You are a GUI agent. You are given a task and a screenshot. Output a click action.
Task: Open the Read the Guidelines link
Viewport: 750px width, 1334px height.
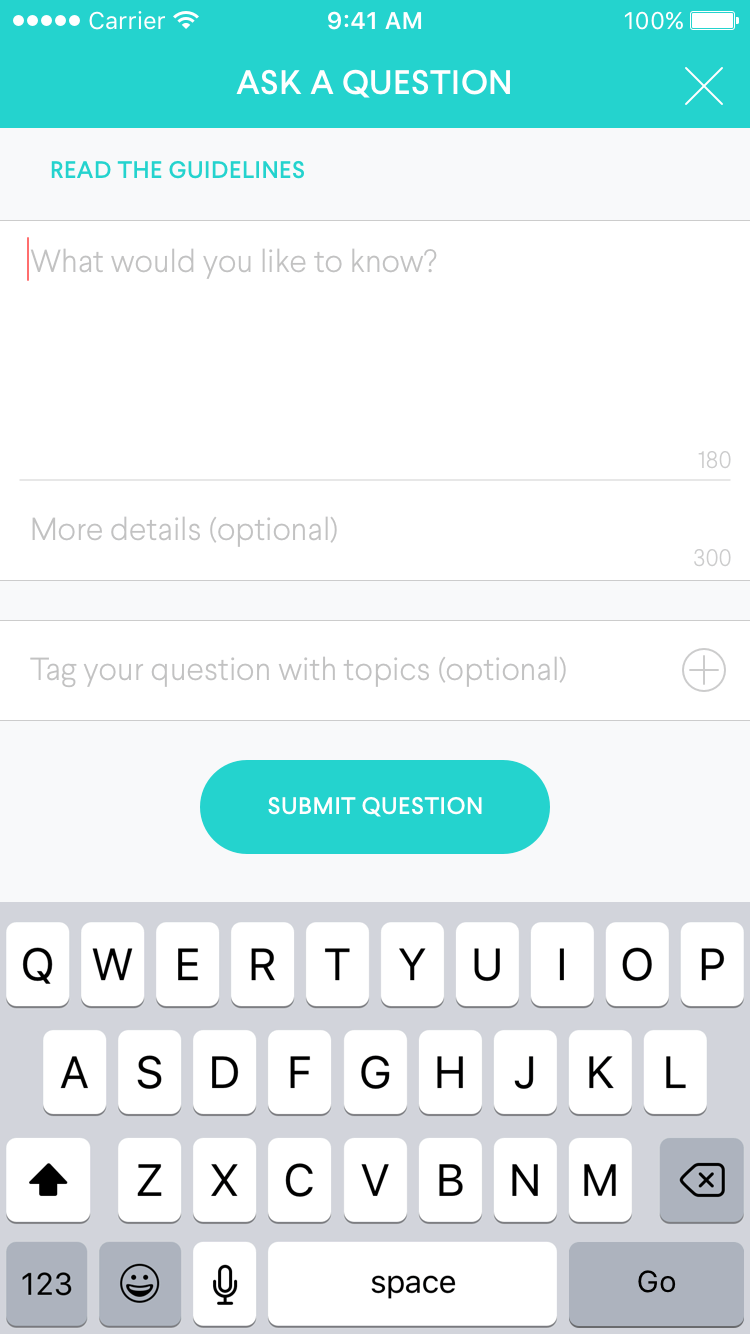coord(177,170)
